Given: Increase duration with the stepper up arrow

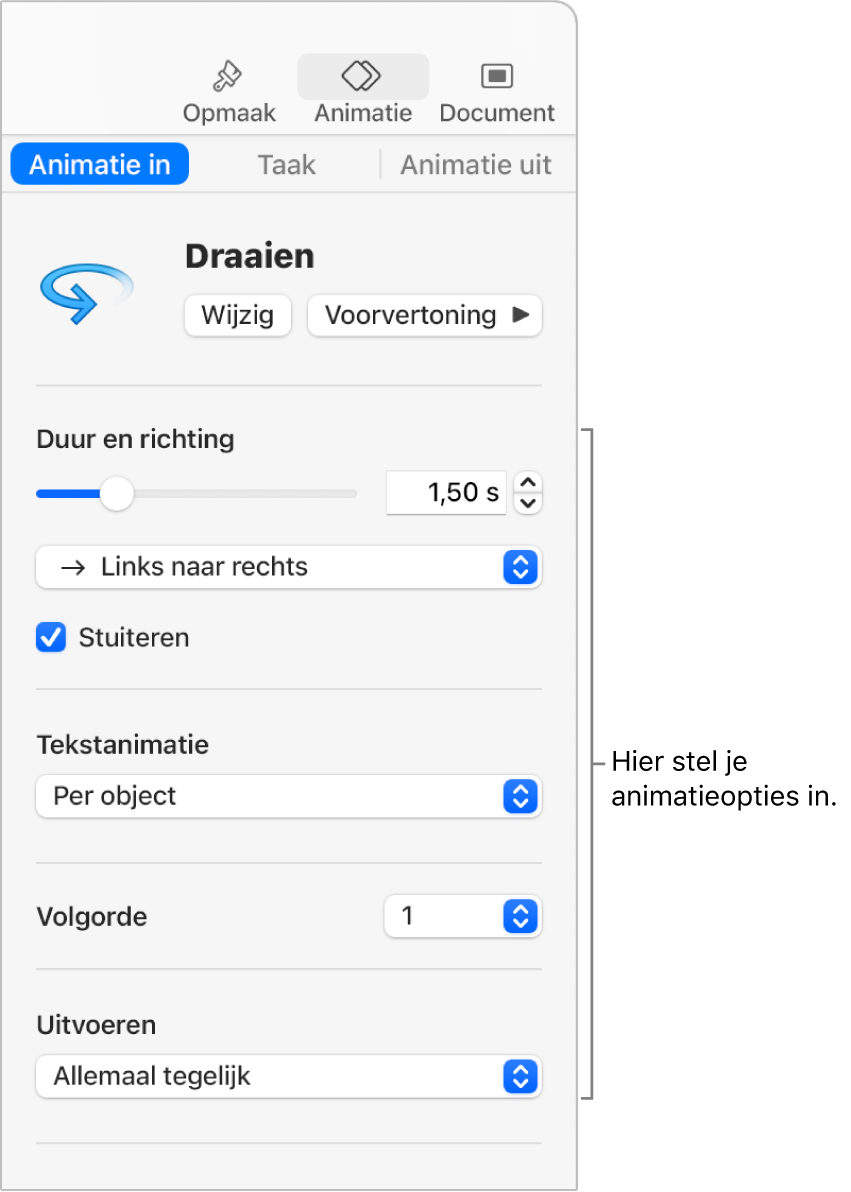Looking at the screenshot, I should (528, 483).
